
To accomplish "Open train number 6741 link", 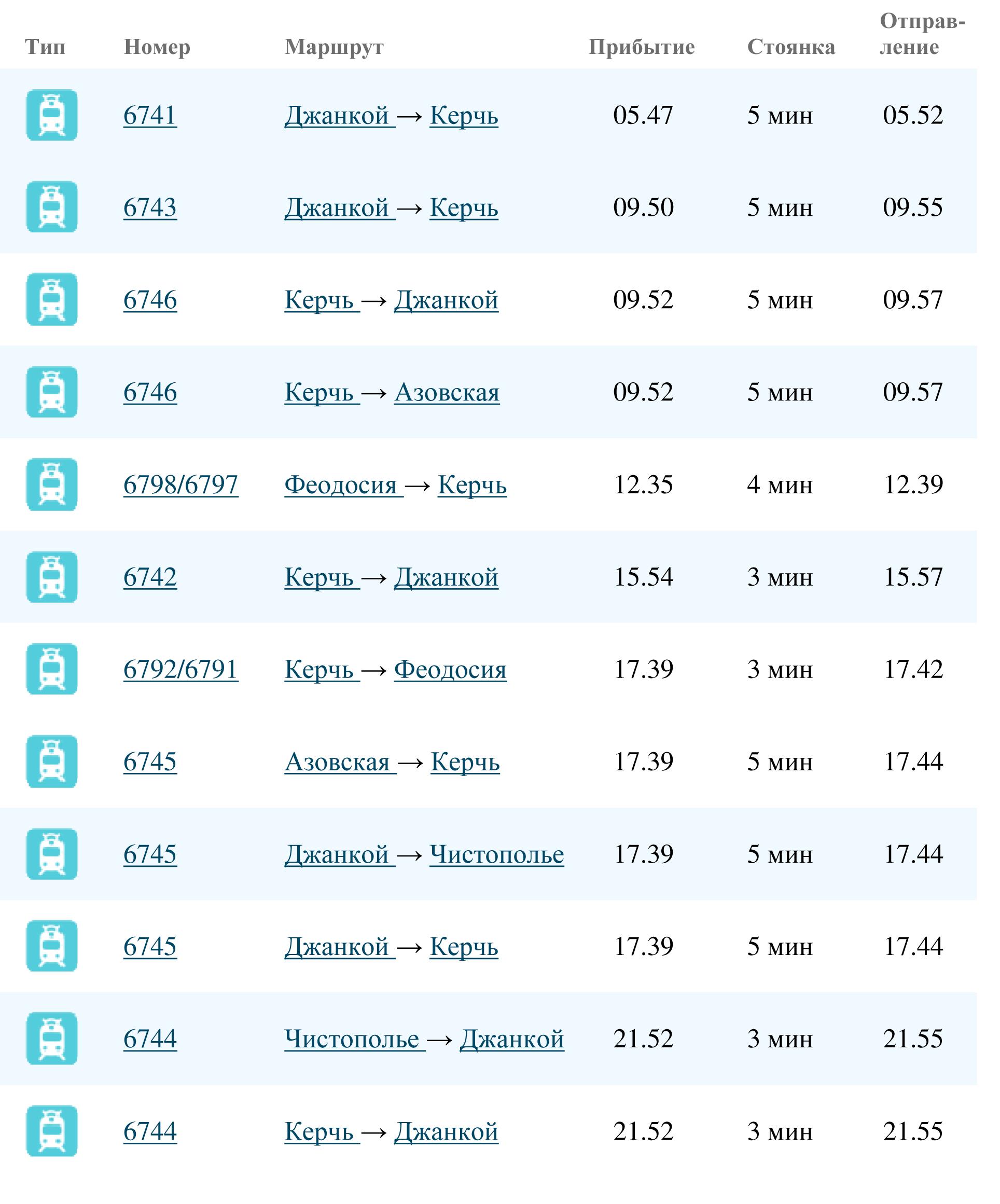I will (x=150, y=115).
